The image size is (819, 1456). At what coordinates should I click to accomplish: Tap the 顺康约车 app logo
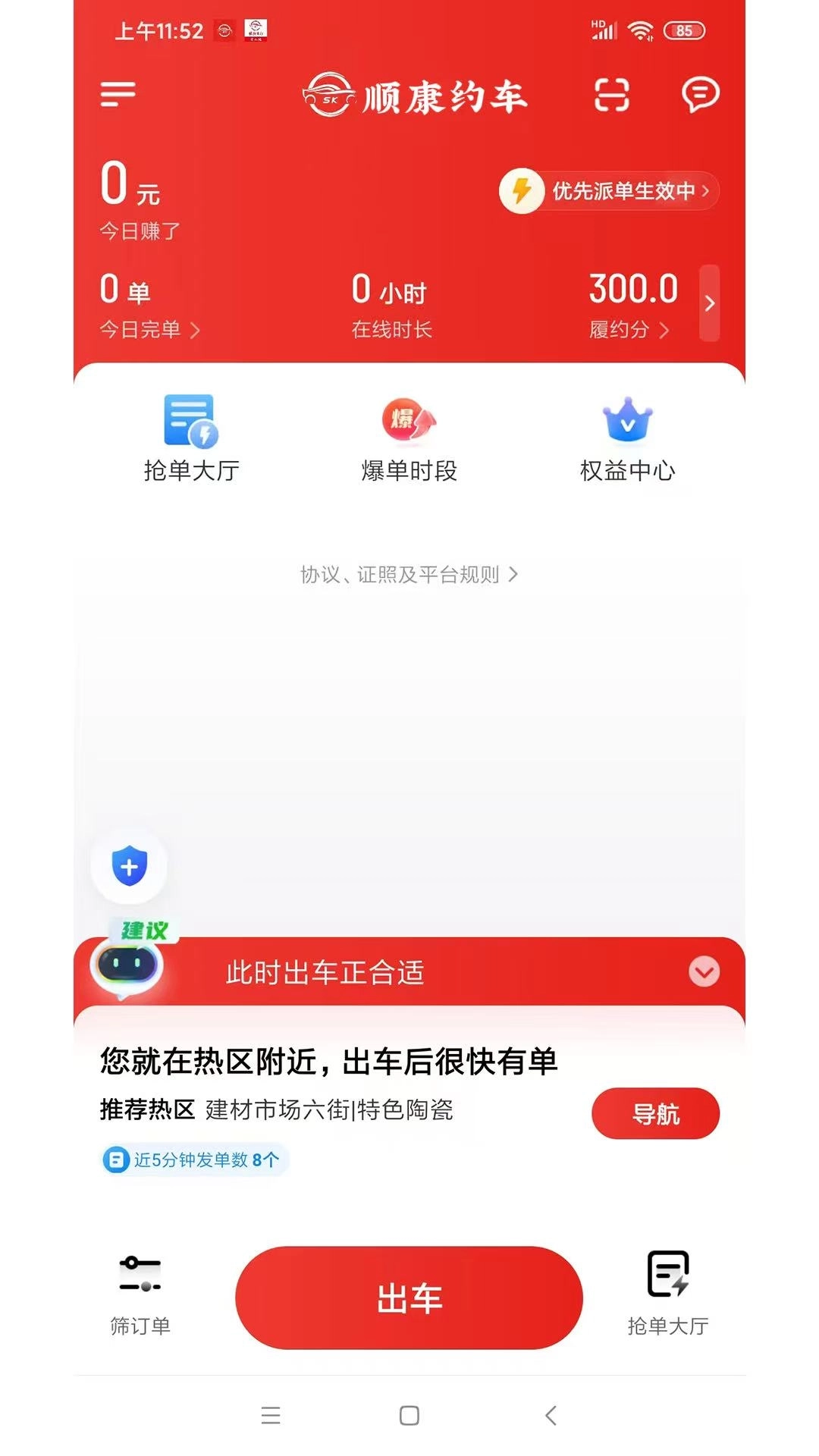(413, 96)
